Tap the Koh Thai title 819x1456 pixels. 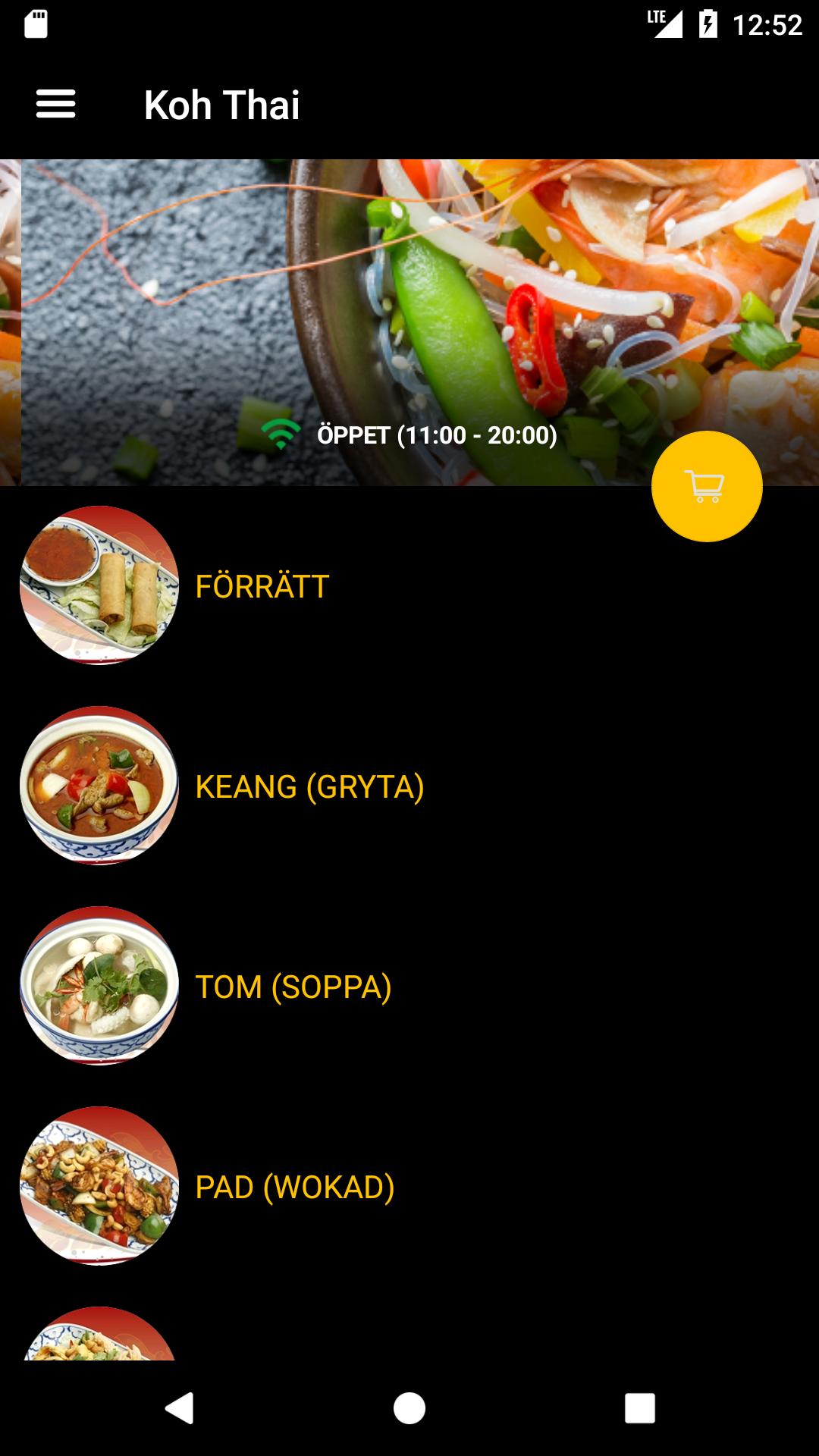click(x=222, y=105)
